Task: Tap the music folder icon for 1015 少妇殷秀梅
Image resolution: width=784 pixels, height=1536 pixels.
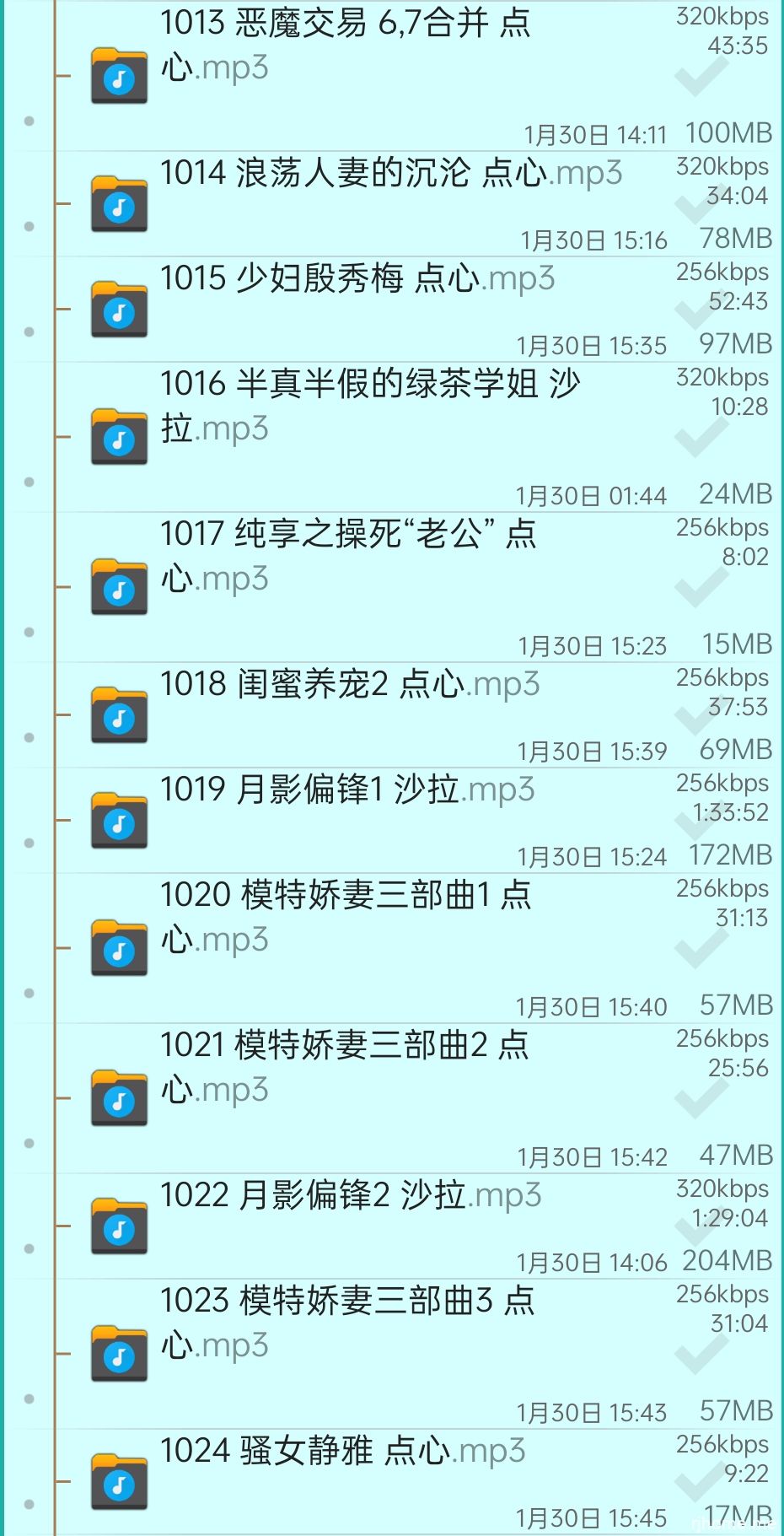Action: (118, 310)
